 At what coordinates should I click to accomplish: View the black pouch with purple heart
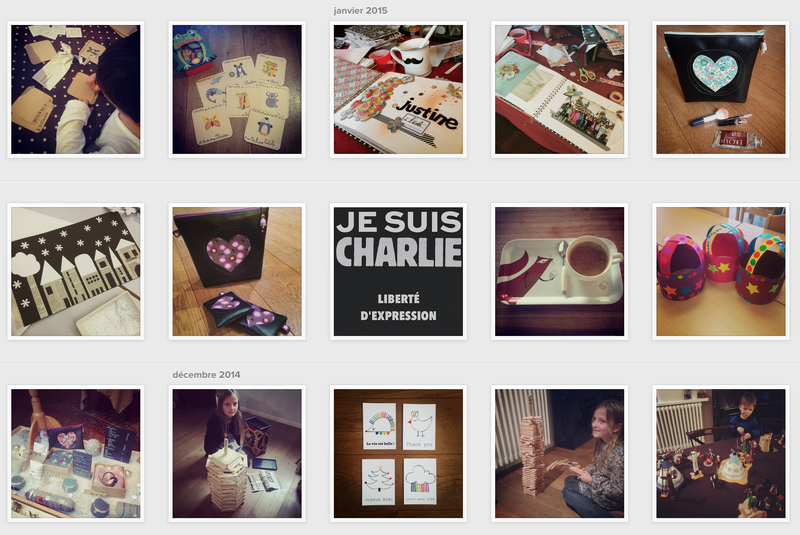point(237,271)
